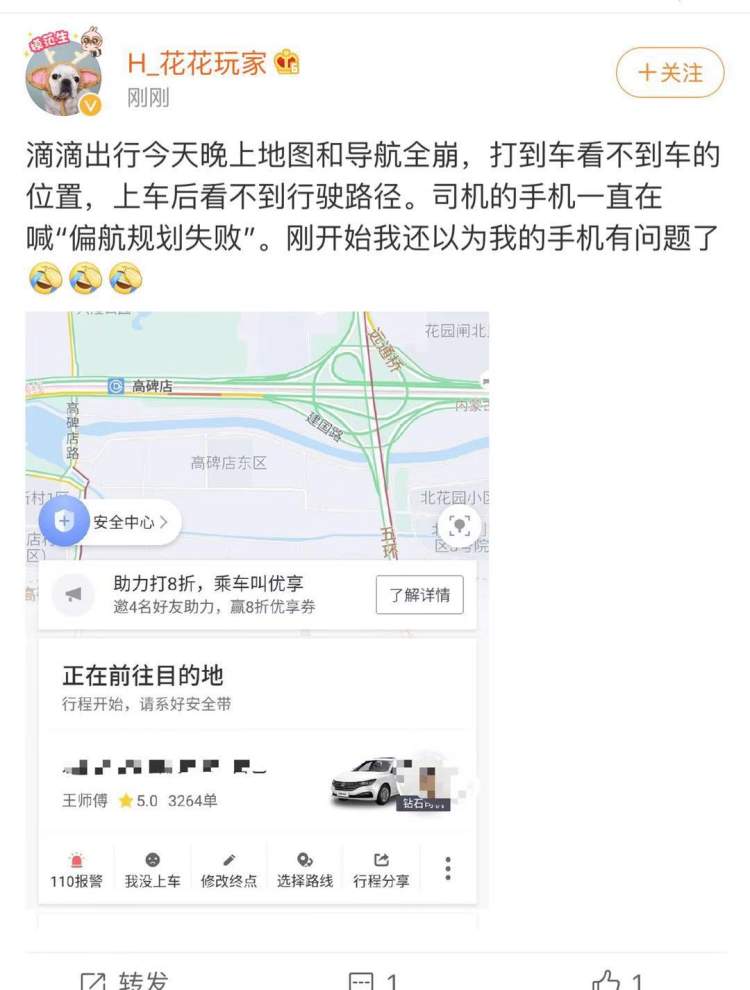Repost this post via 转发
This screenshot has height=990, width=750.
pyautogui.click(x=125, y=979)
